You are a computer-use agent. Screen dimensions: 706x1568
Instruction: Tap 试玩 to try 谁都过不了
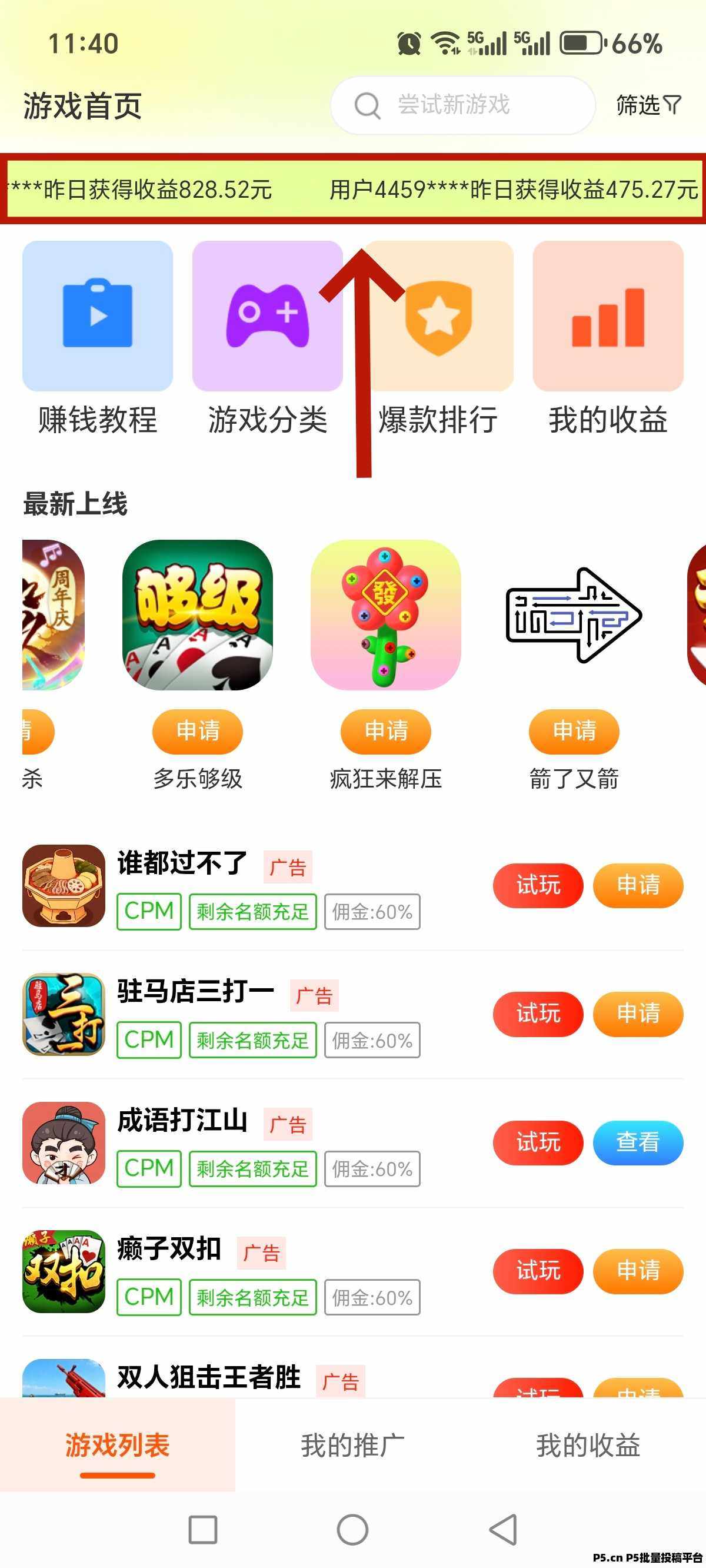pos(537,886)
